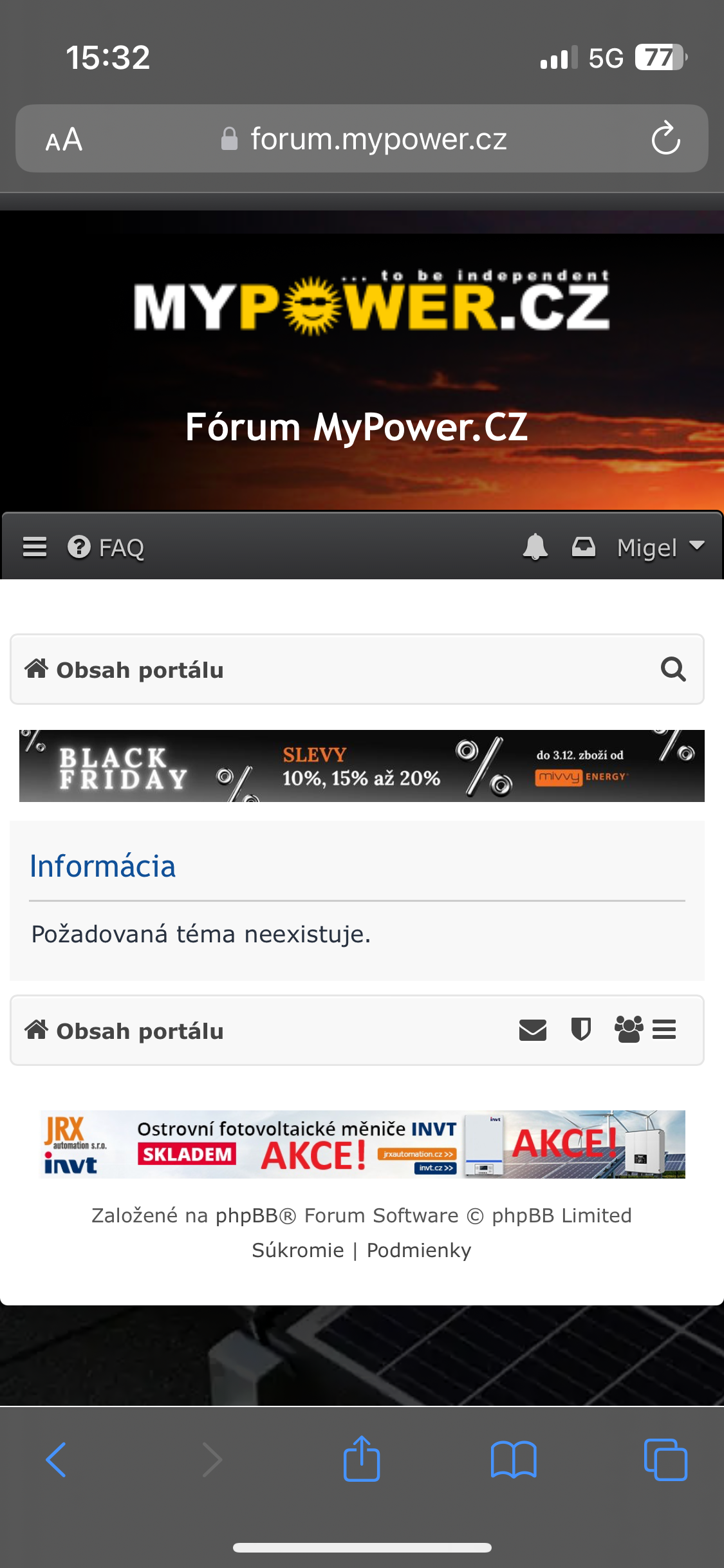724x1568 pixels.
Task: Open the Podmienky terms link
Action: [x=419, y=1250]
